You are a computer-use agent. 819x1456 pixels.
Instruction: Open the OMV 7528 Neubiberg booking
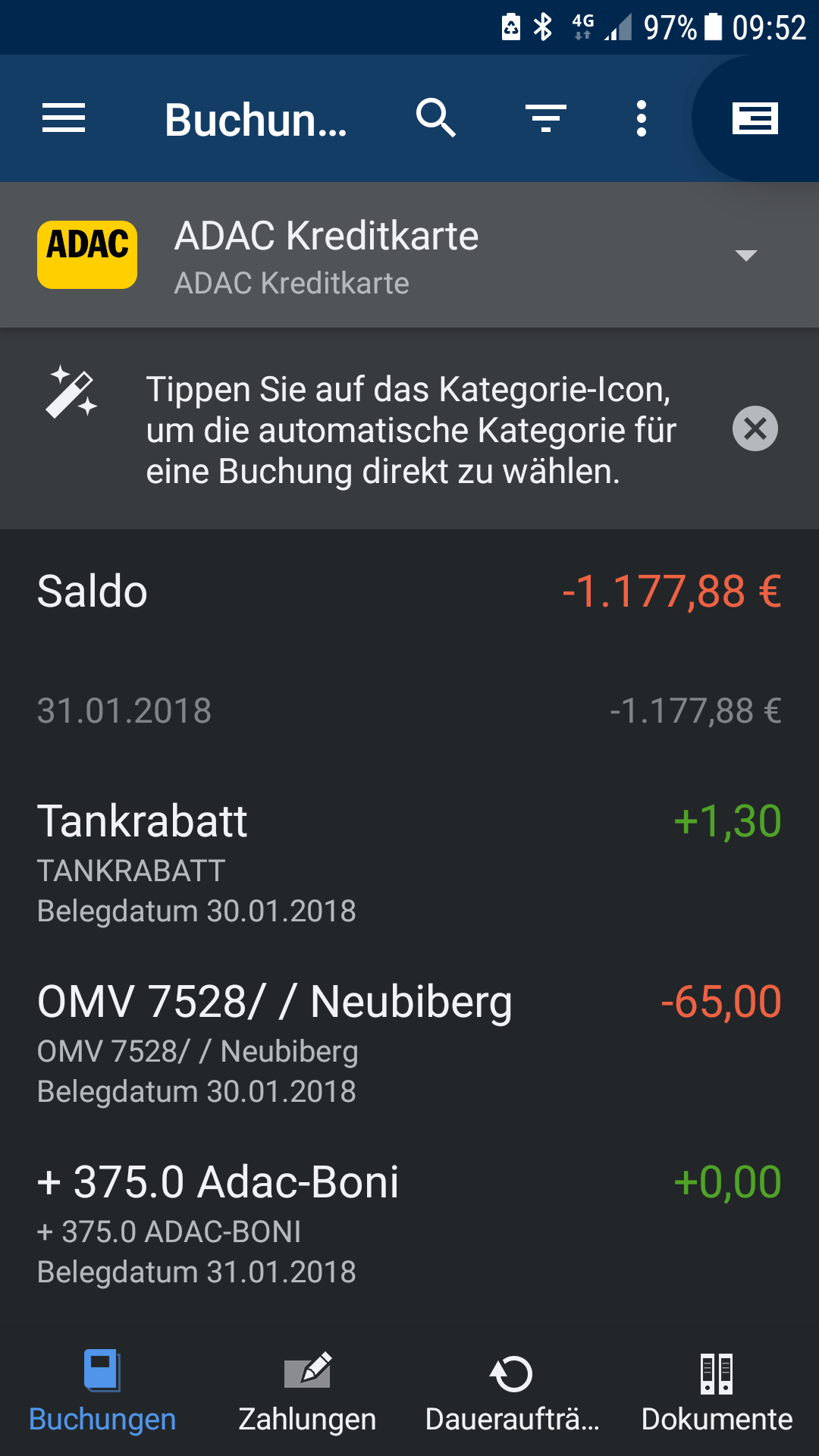click(409, 1044)
